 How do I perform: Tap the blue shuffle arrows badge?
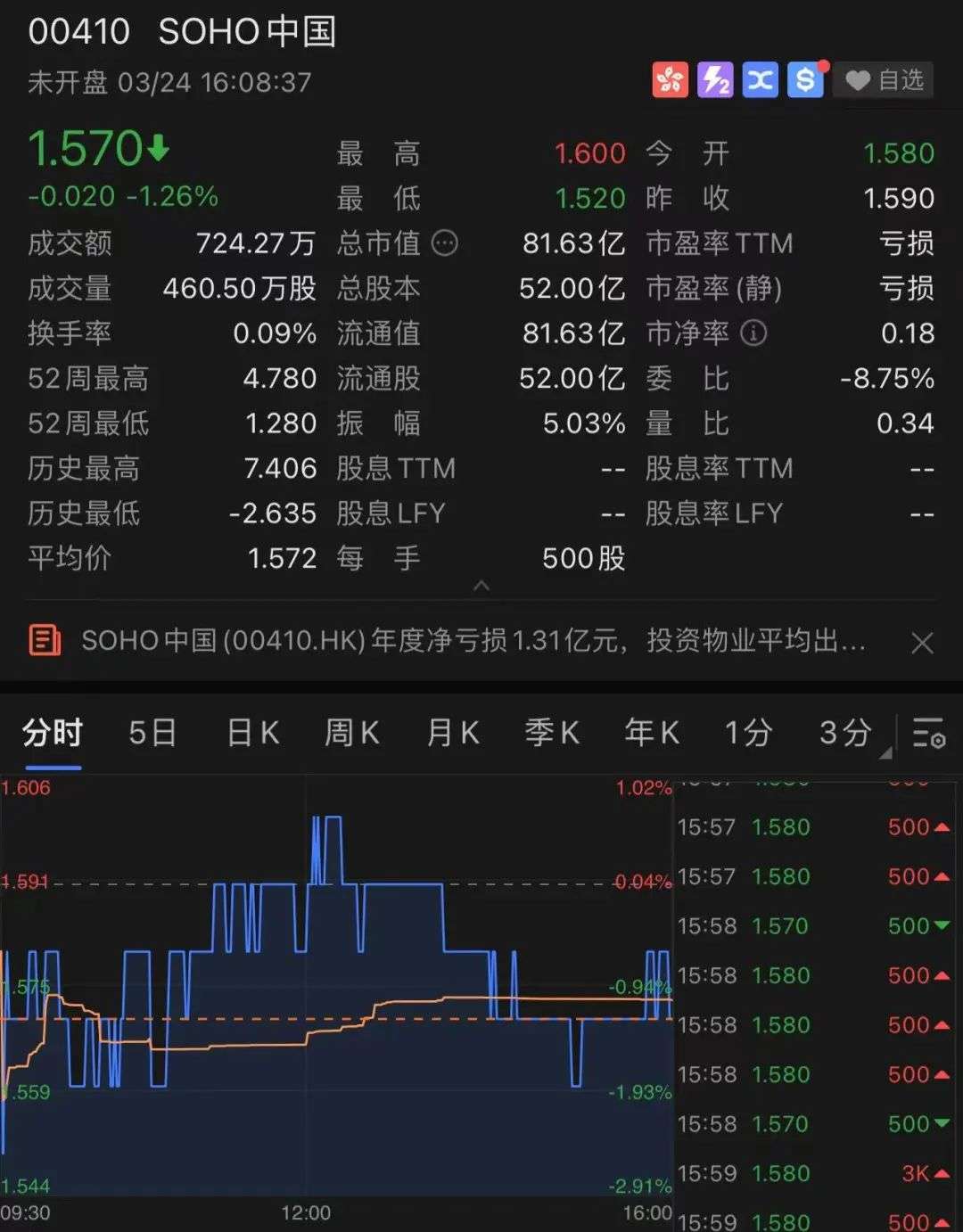(760, 80)
